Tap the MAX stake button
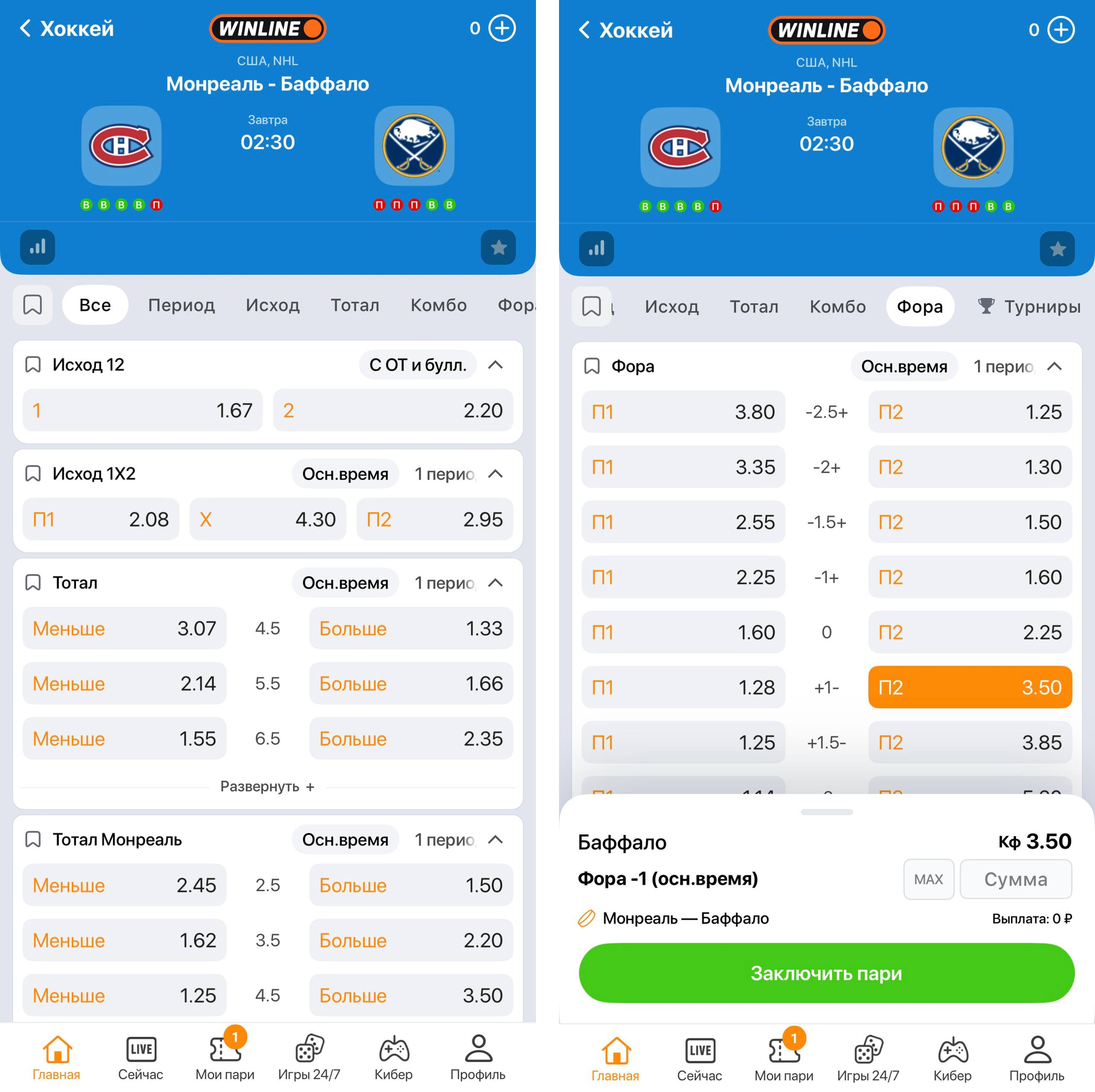 pyautogui.click(x=928, y=879)
